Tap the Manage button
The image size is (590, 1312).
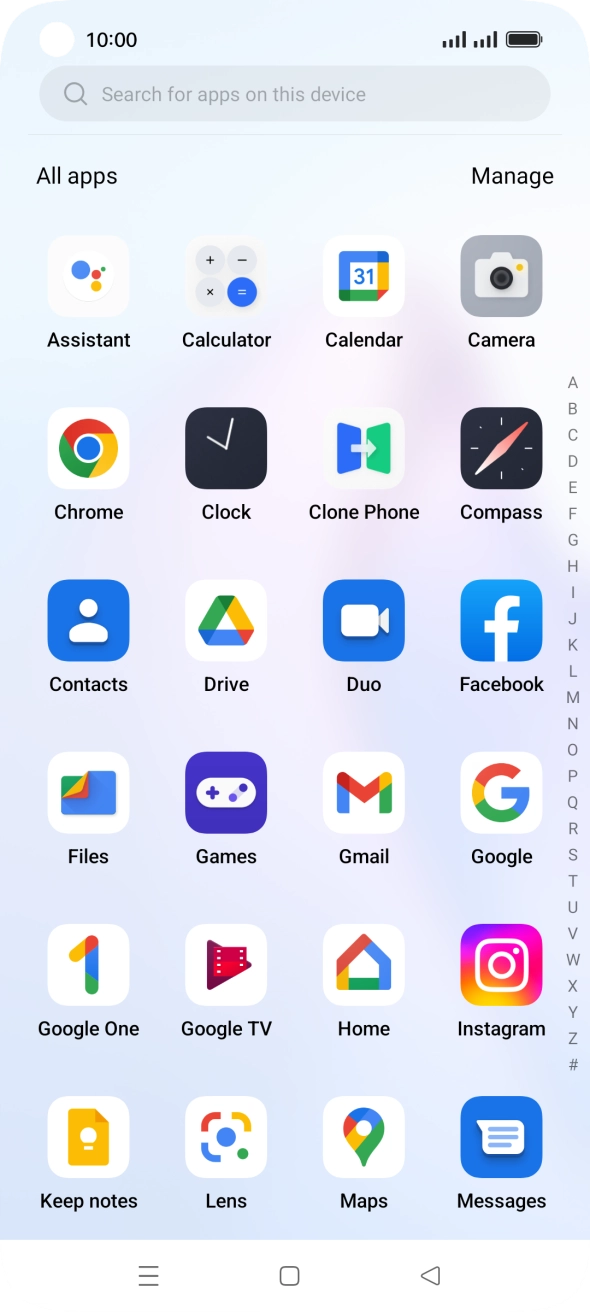point(512,176)
